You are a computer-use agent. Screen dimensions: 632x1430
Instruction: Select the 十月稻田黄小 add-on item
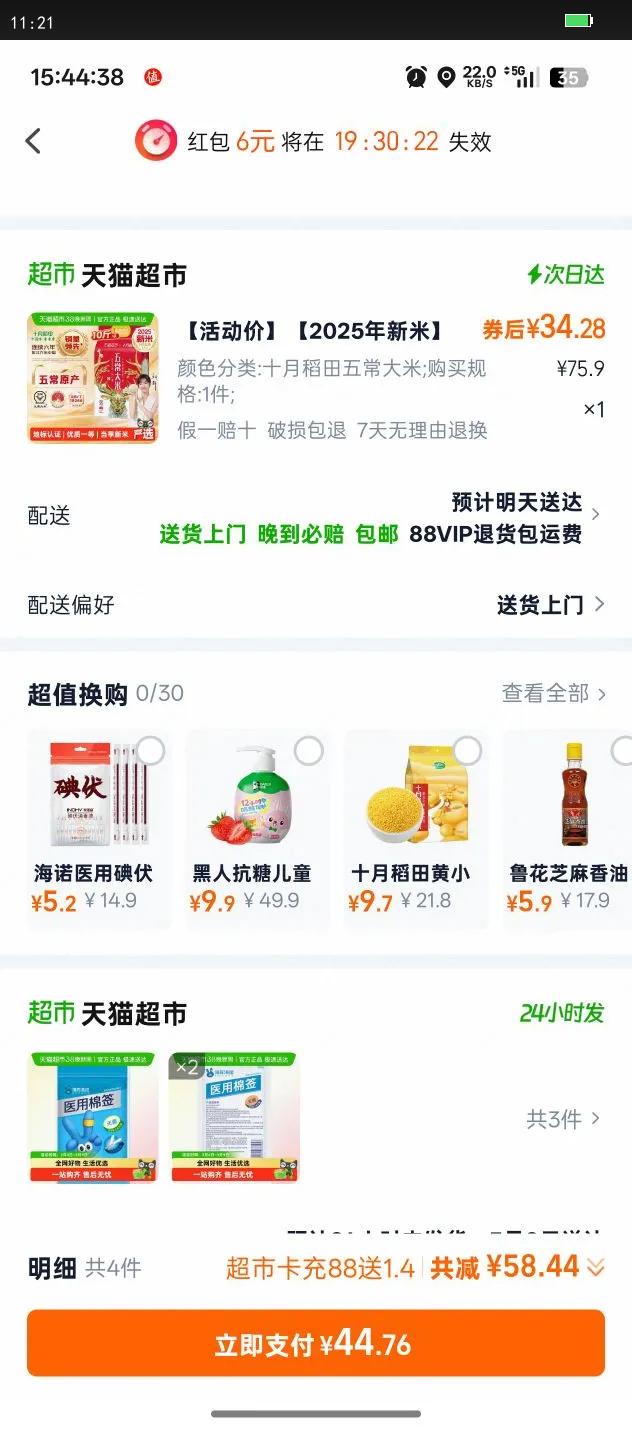coord(467,750)
